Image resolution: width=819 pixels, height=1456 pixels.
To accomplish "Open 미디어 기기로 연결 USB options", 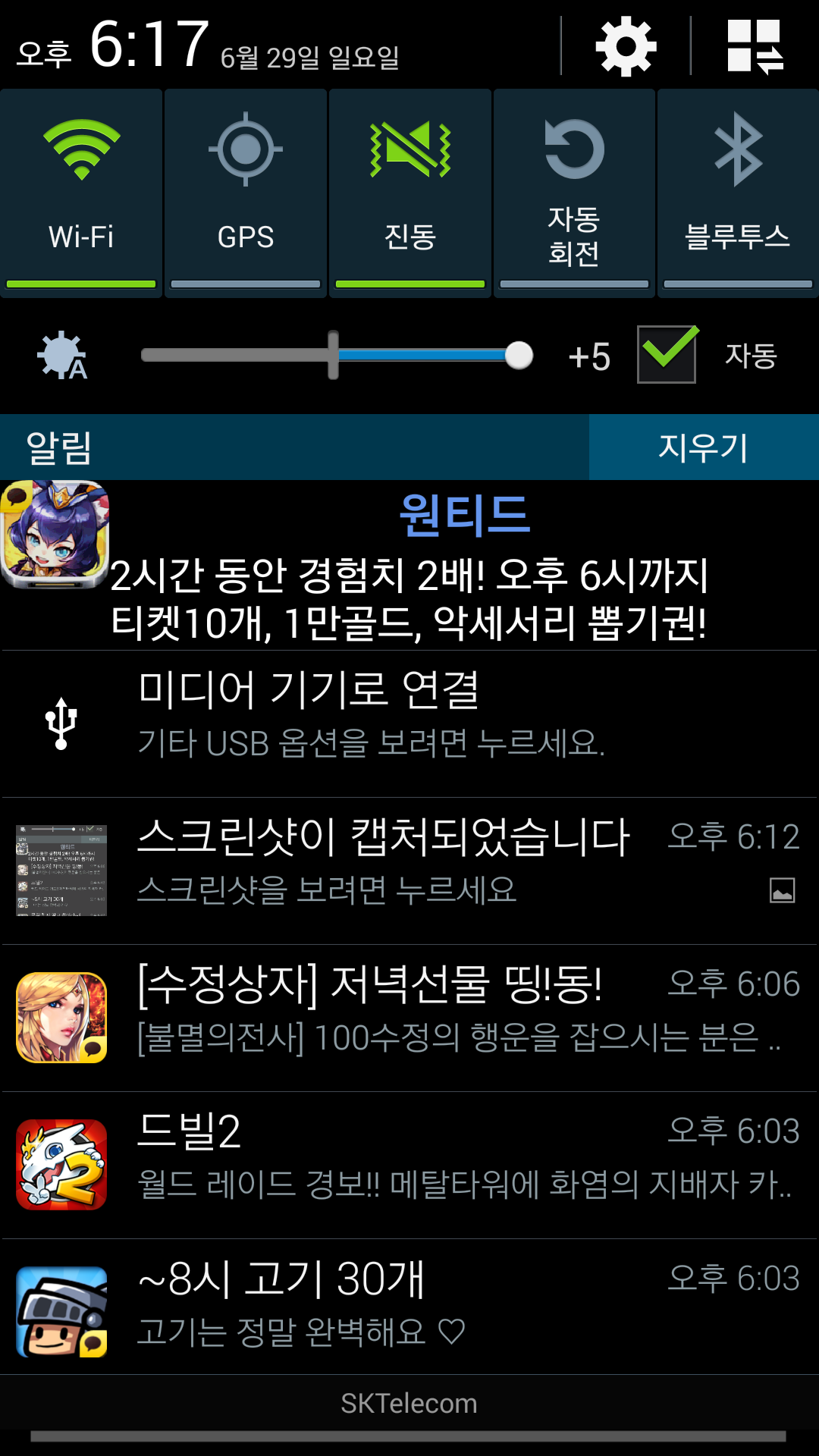I will [409, 722].
